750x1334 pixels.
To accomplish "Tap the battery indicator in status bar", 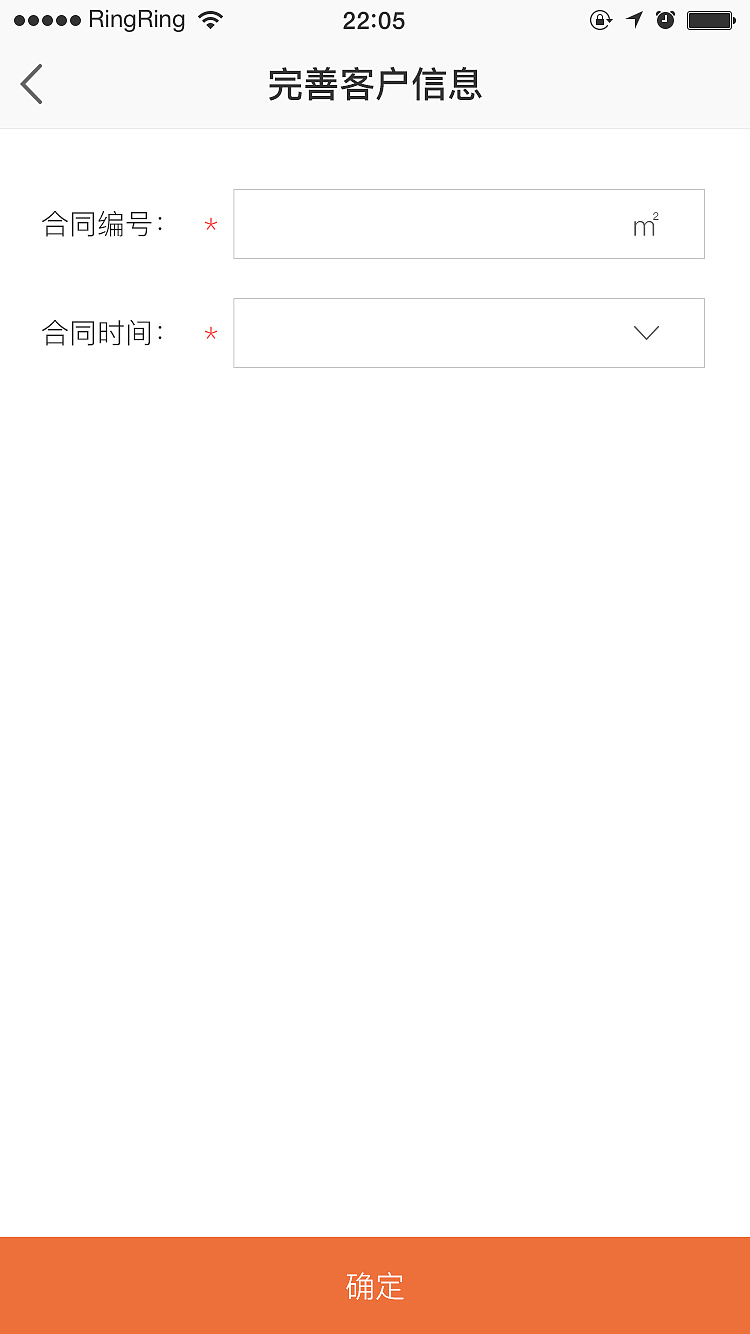I will [712, 19].
